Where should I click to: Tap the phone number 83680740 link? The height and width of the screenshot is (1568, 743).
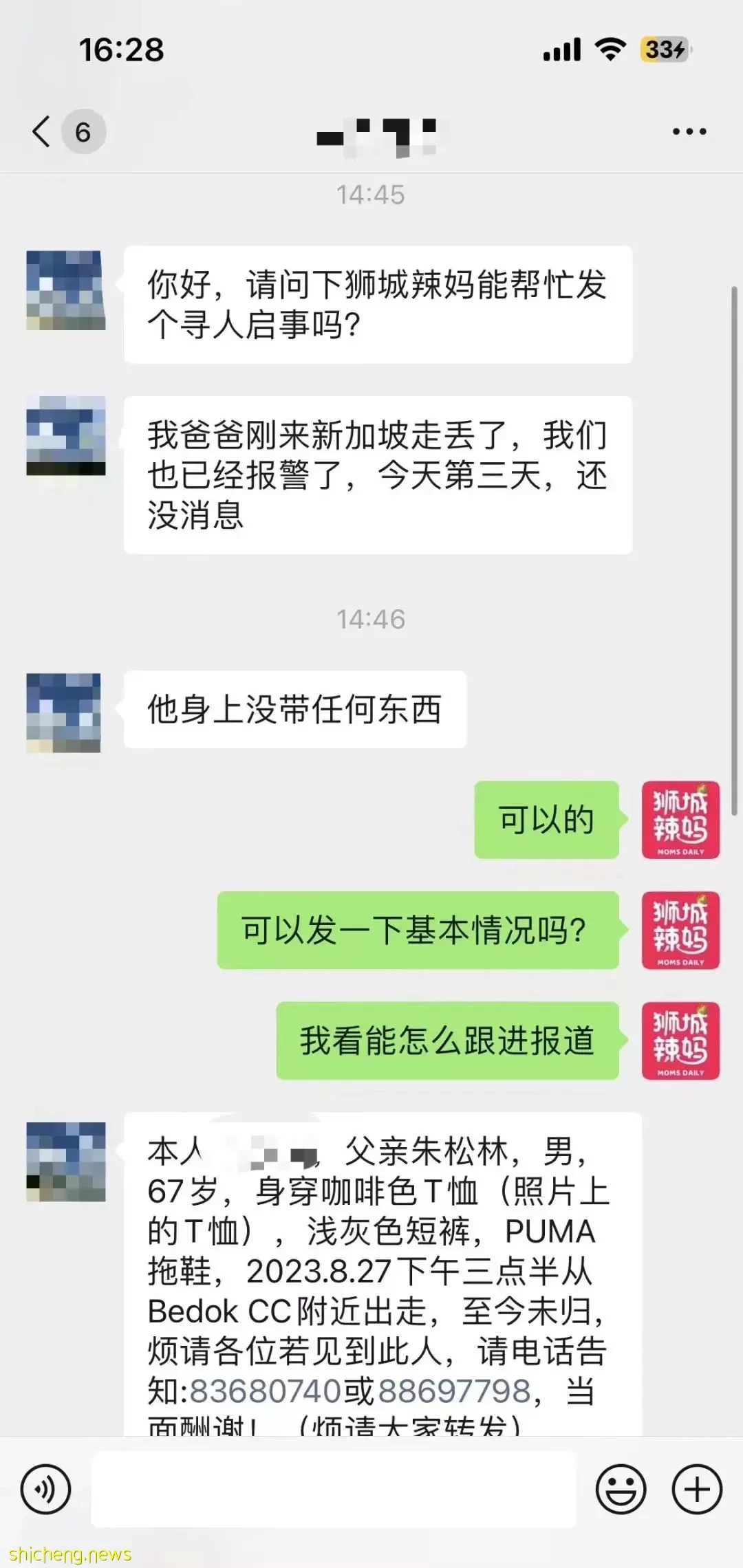[x=265, y=1391]
